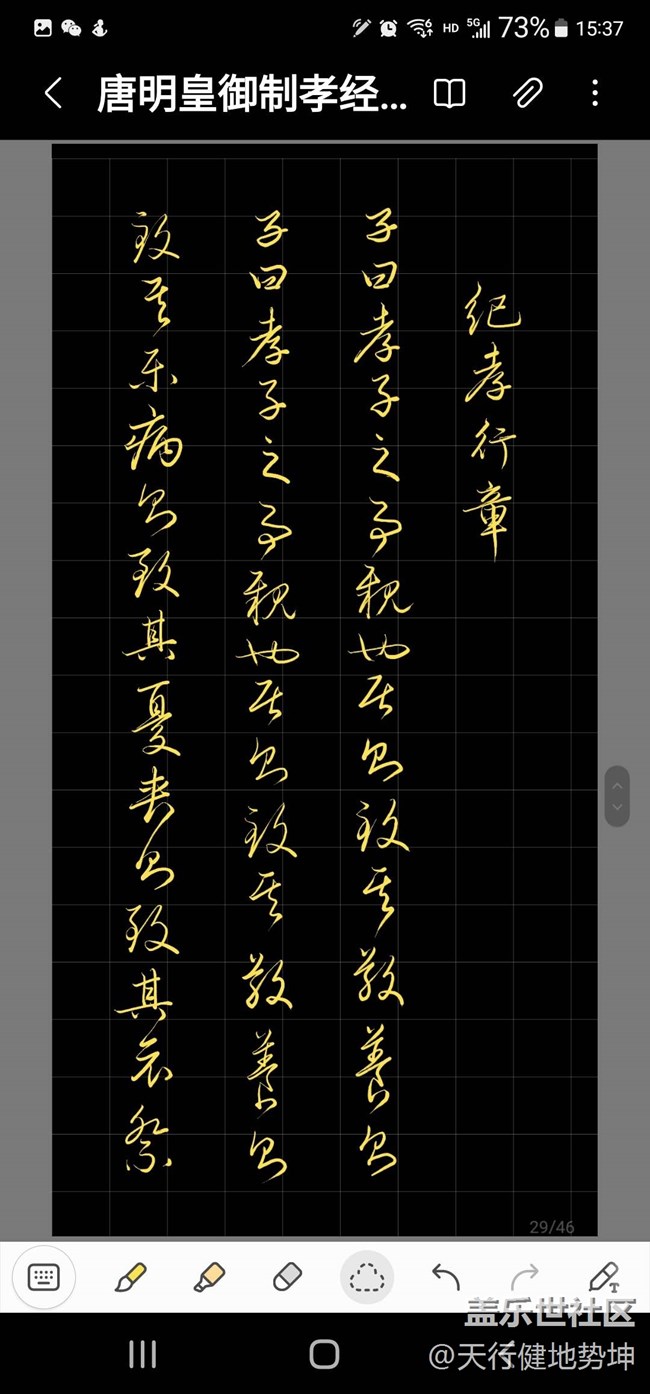Go to the home screen
The image size is (650, 1394).
tap(324, 1355)
